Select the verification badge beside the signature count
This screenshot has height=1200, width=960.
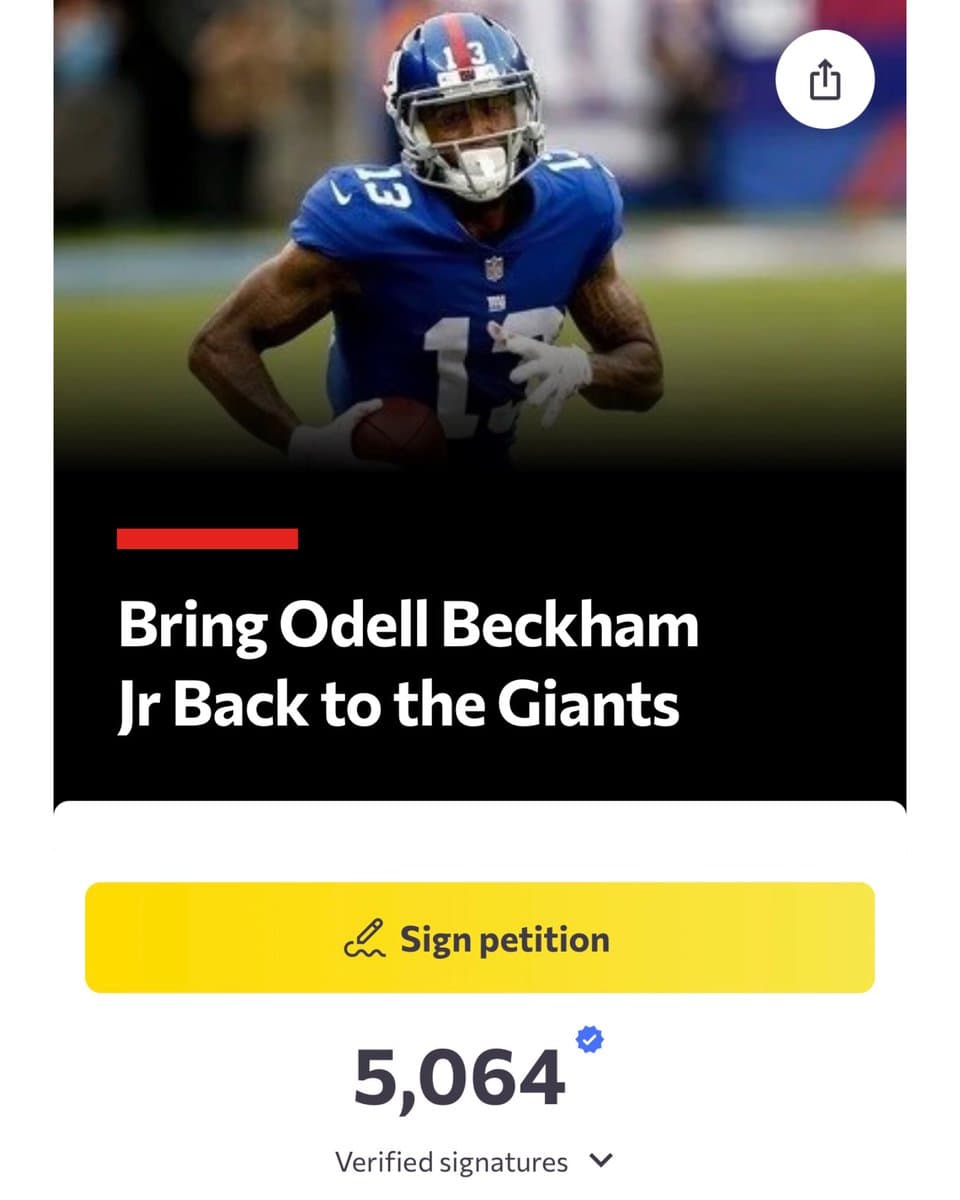(588, 1041)
